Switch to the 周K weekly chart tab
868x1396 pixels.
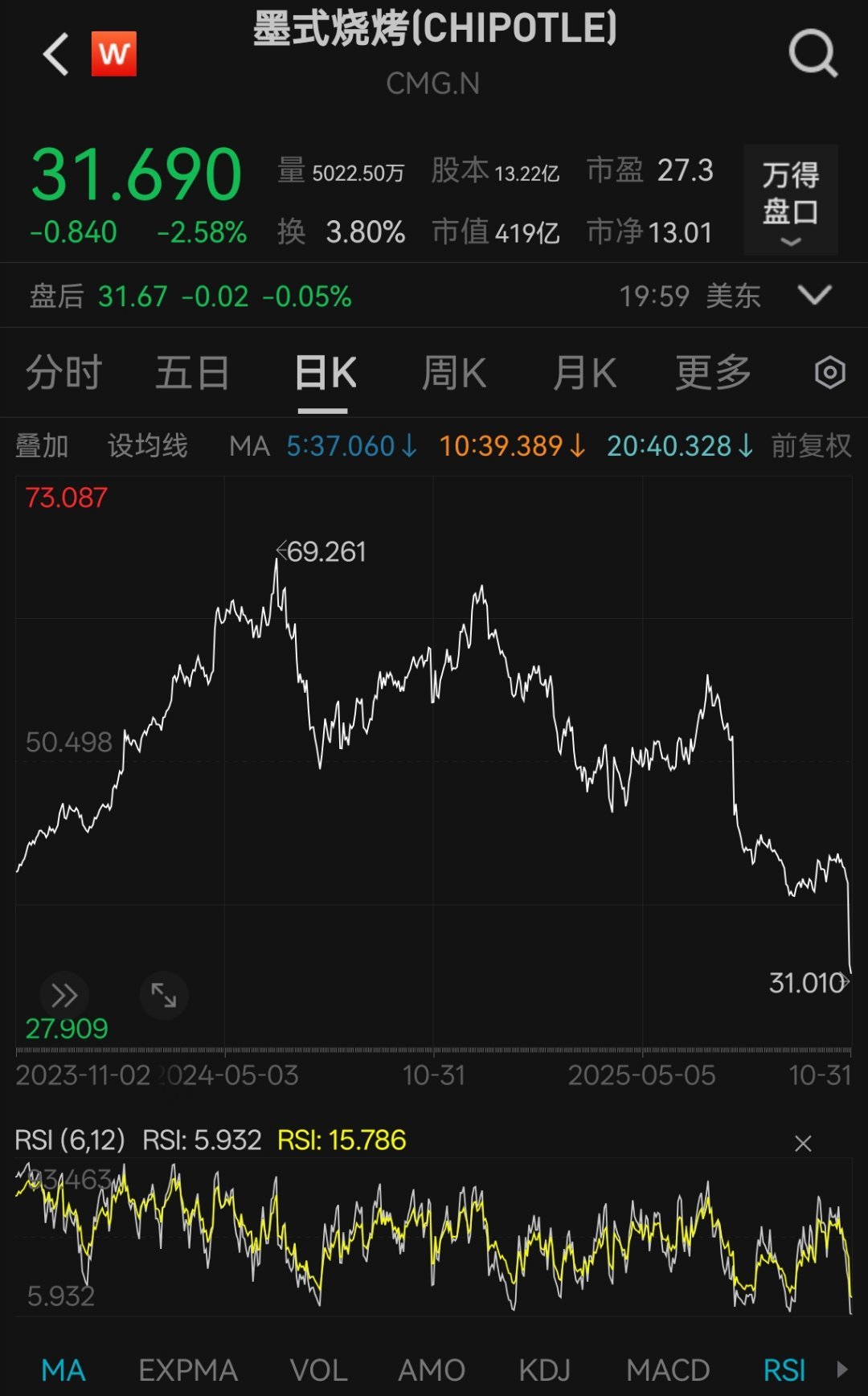click(454, 372)
